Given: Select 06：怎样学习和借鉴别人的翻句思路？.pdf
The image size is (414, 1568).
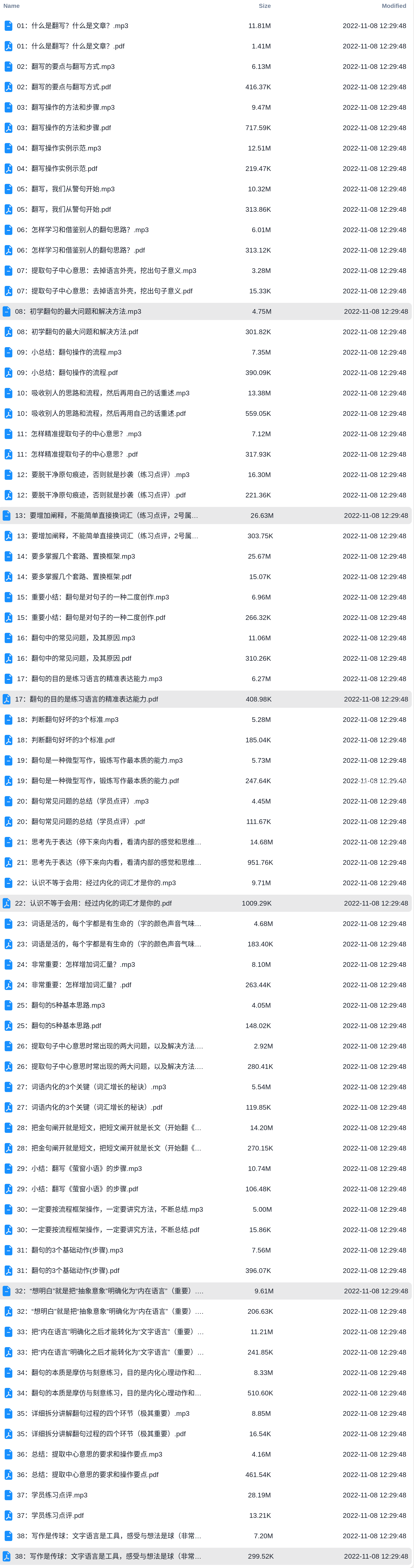Looking at the screenshot, I should 81,250.
